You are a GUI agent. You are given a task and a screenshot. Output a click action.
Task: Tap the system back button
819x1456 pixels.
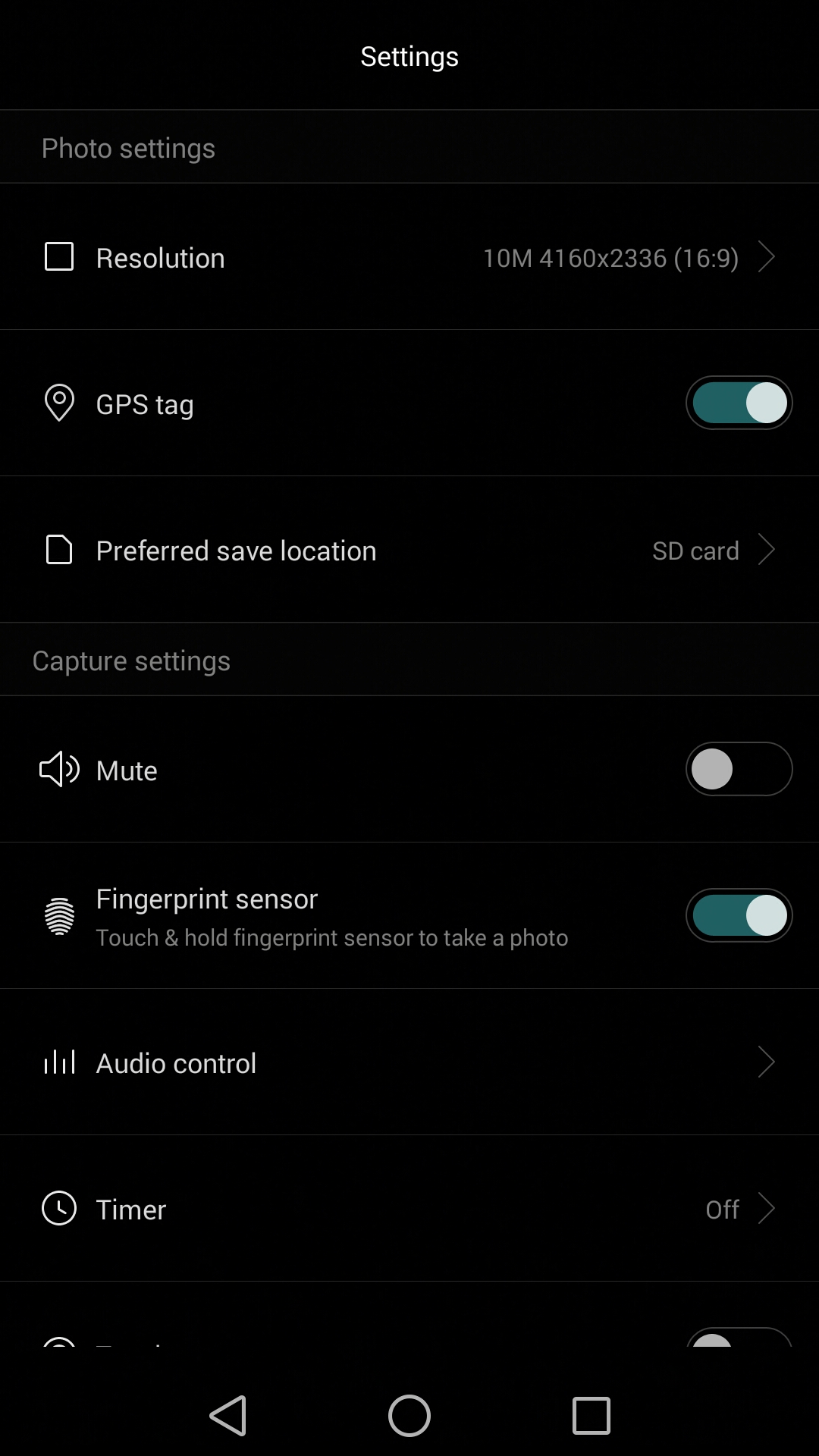228,1415
